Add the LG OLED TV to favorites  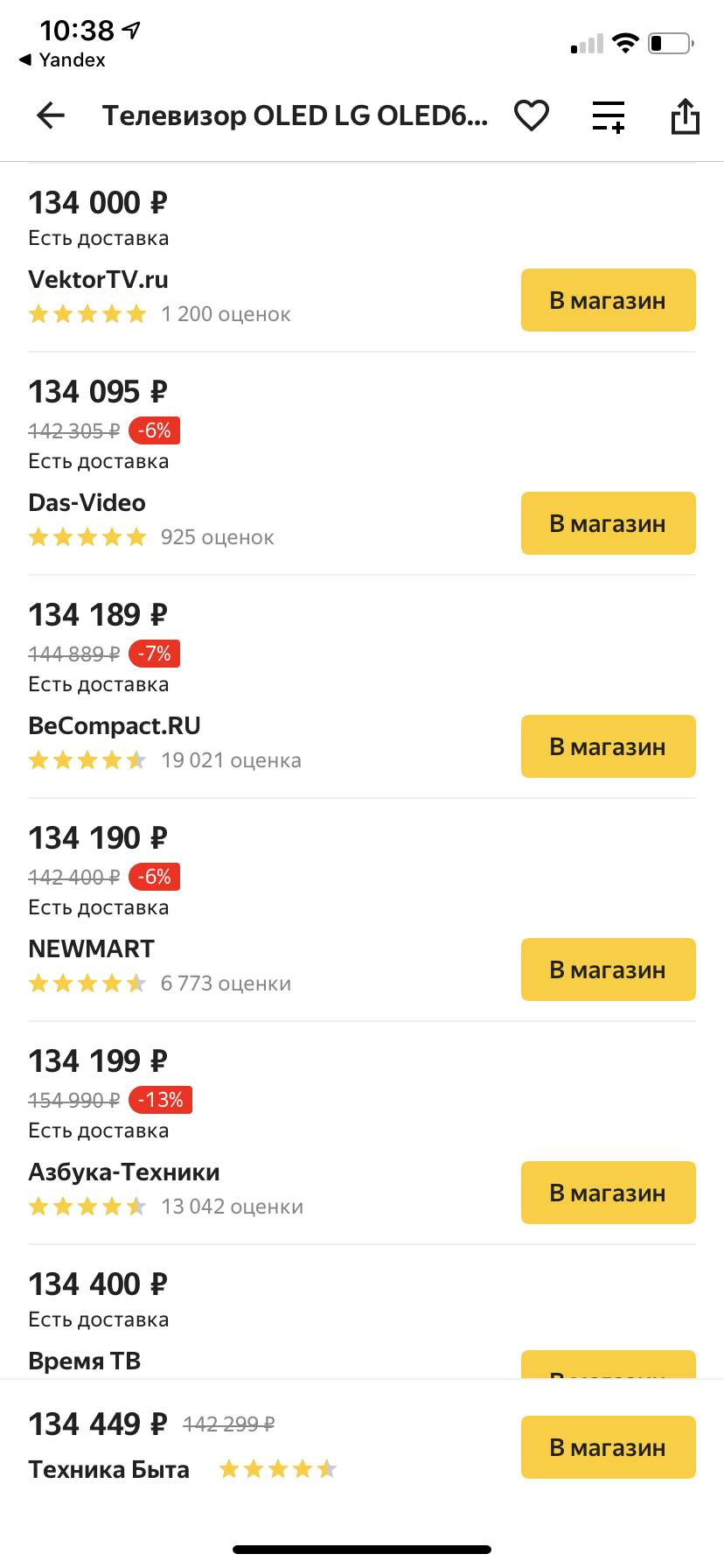click(531, 115)
